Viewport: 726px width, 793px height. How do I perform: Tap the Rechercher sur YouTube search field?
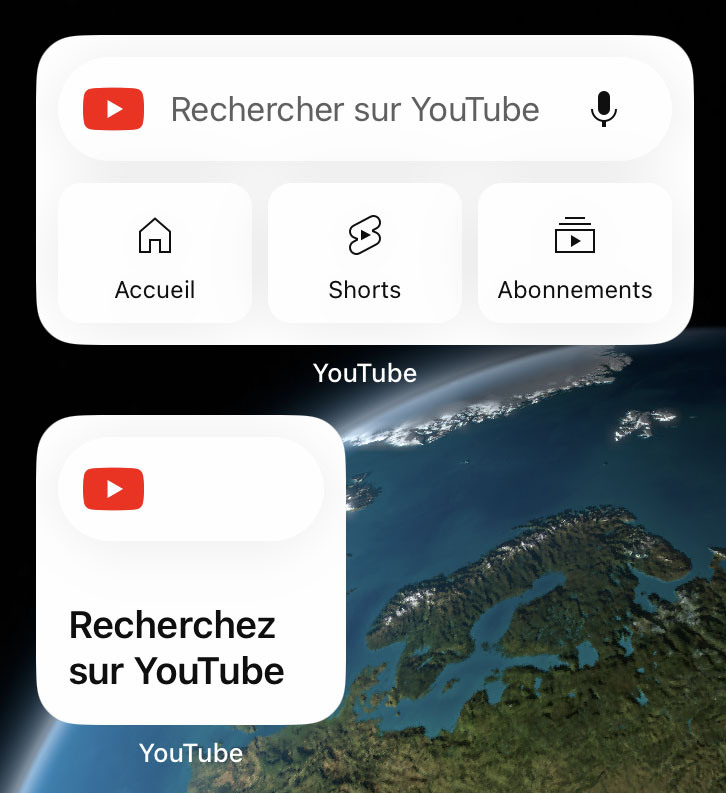point(355,109)
